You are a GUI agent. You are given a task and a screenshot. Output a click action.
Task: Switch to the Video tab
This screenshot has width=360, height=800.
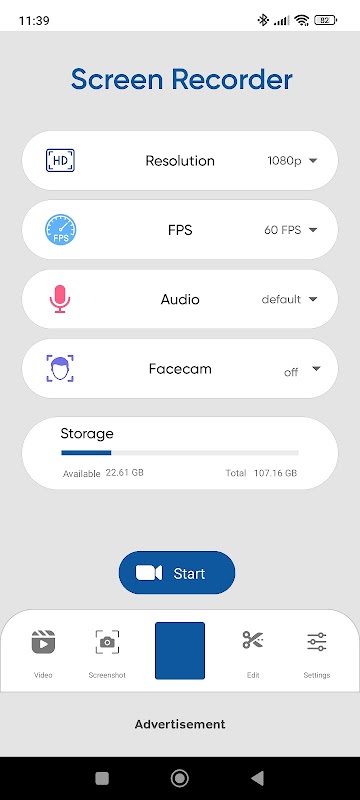tap(43, 654)
